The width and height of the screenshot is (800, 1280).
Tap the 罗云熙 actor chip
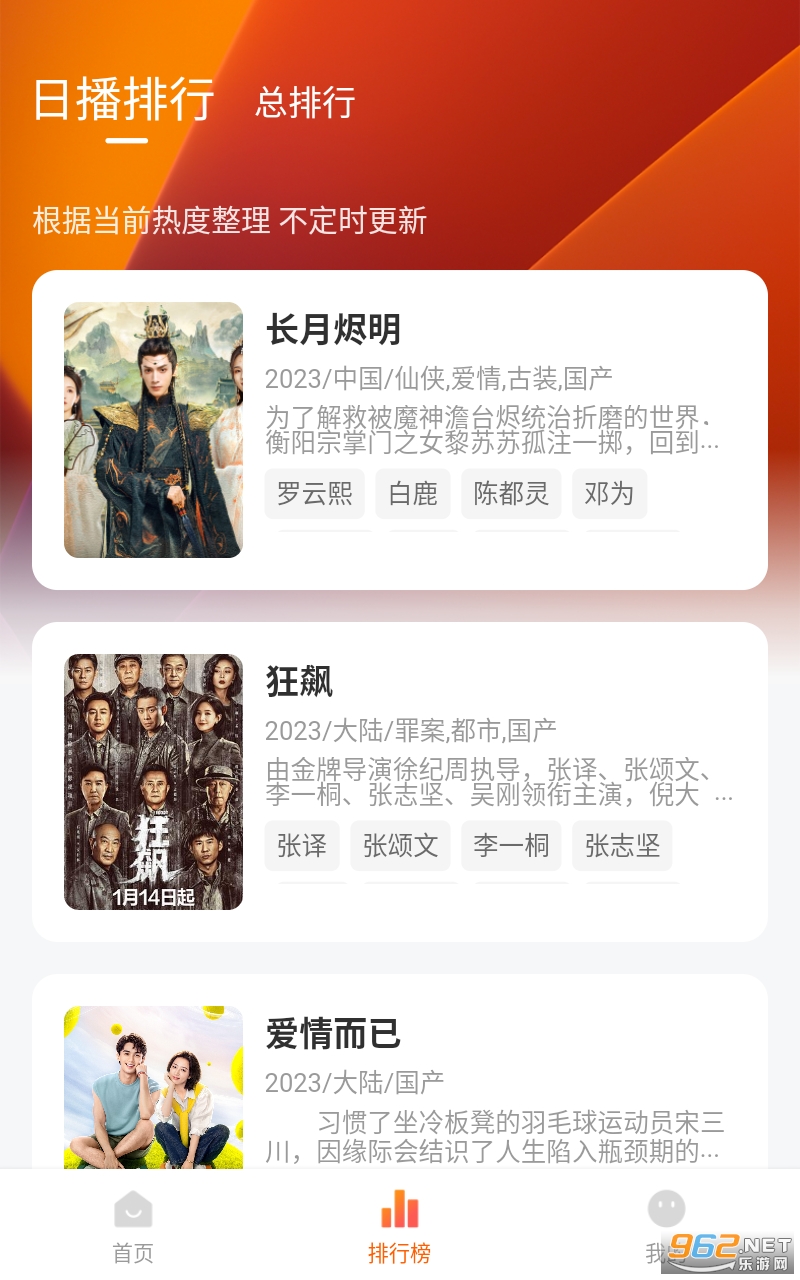pyautogui.click(x=315, y=493)
